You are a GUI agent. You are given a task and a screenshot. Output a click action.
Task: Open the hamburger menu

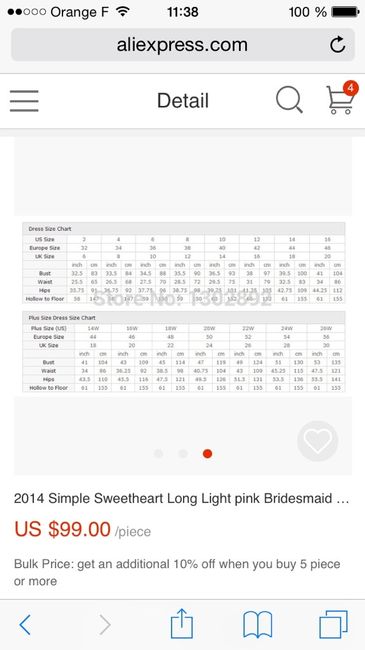(x=24, y=101)
